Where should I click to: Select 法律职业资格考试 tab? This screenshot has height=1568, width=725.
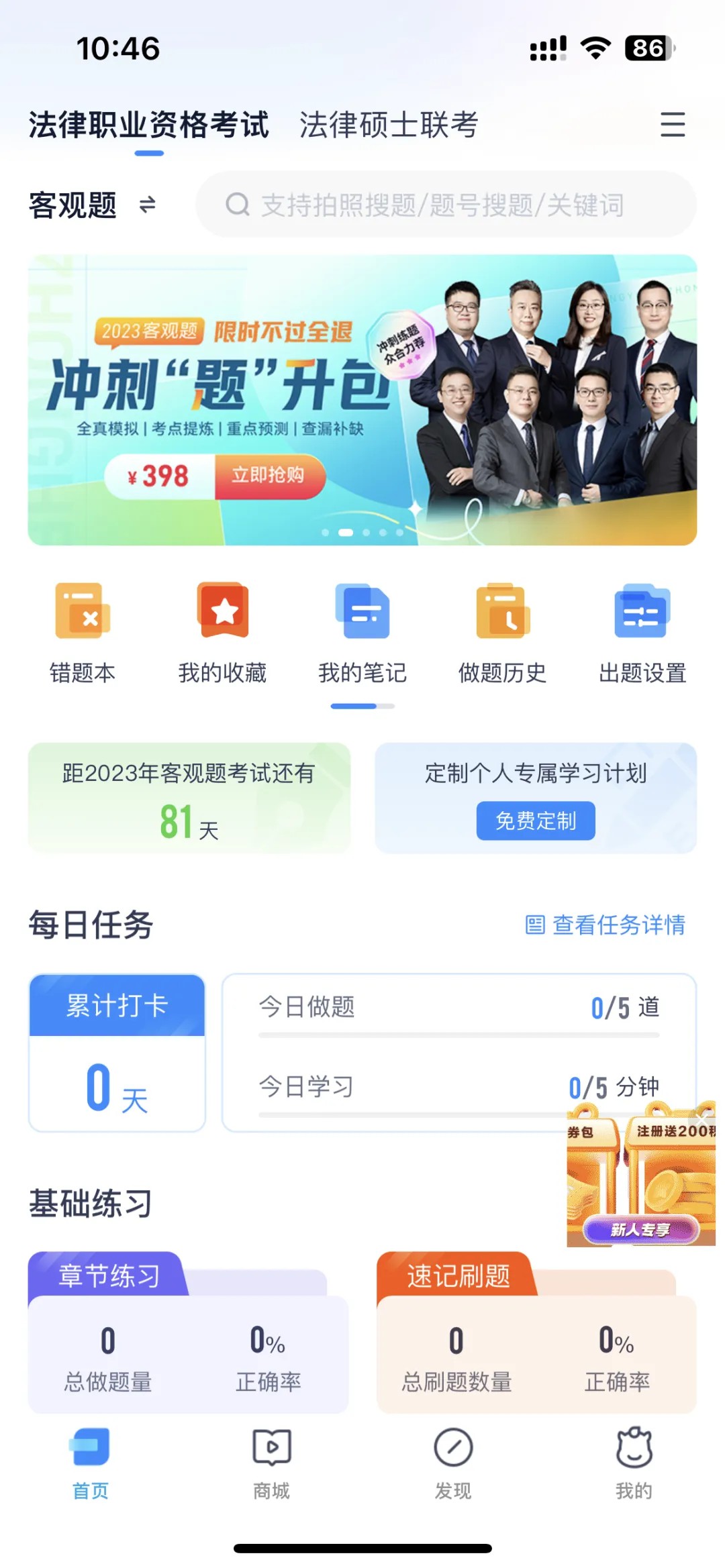pyautogui.click(x=148, y=125)
